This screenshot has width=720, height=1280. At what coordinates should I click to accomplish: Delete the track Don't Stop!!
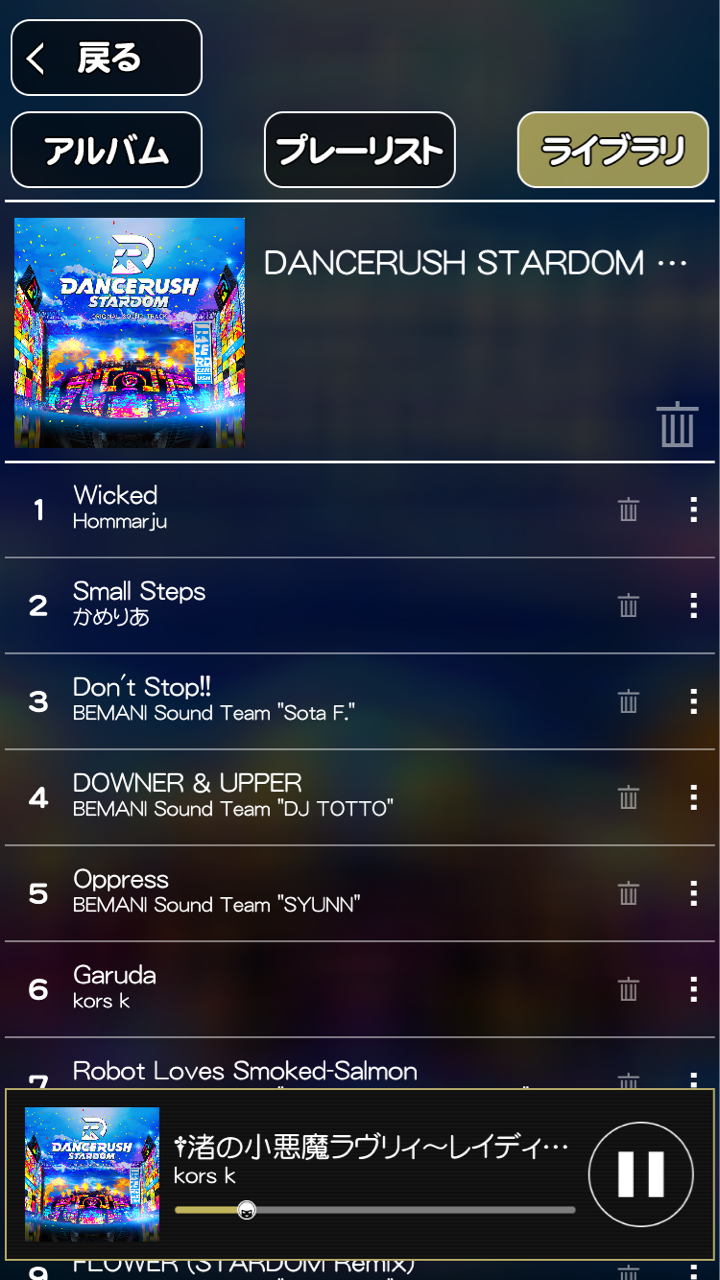628,701
